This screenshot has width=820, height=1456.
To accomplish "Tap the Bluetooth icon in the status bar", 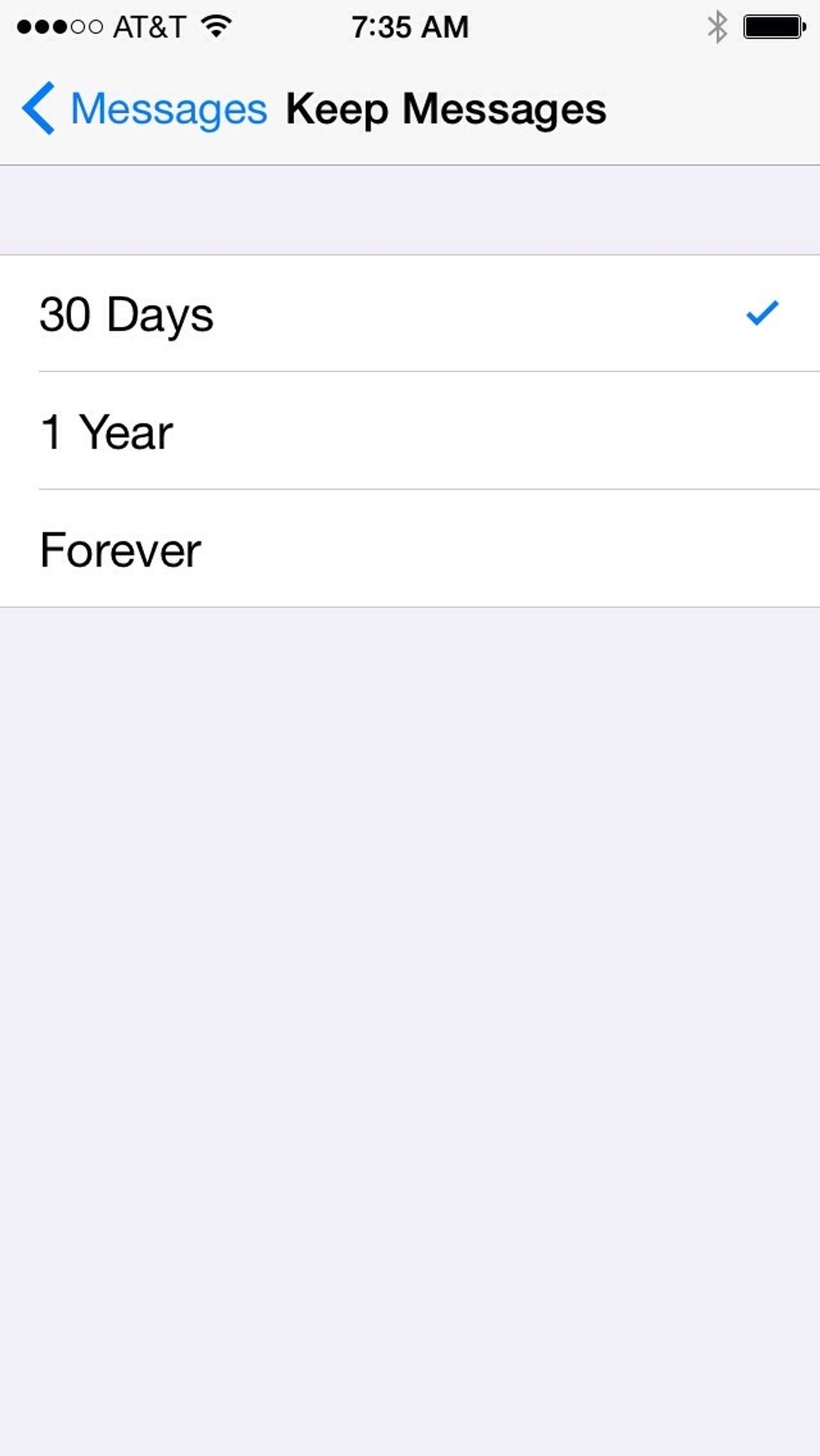I will pos(715,25).
